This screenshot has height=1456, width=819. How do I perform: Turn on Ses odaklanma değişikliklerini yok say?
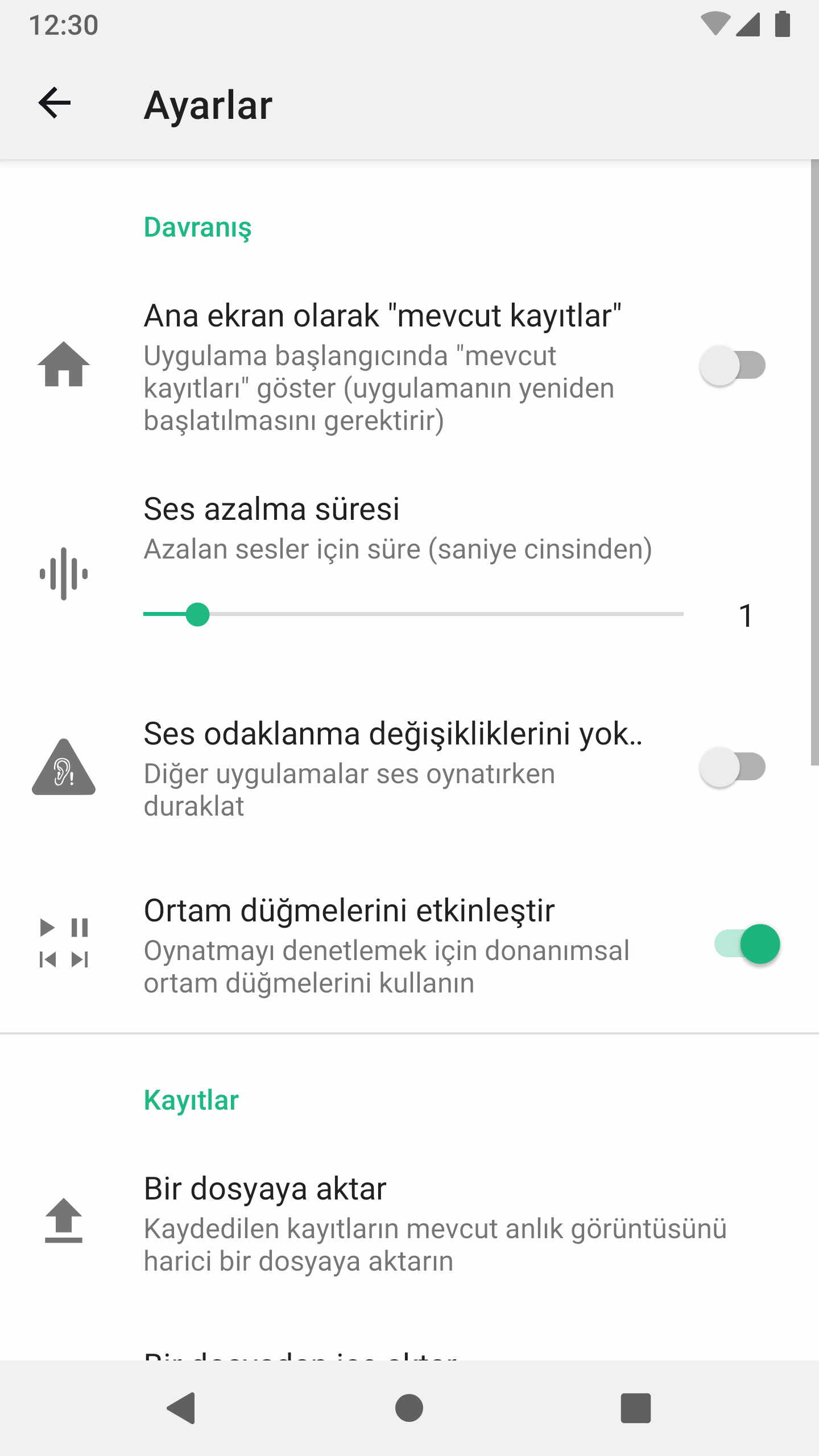(732, 767)
